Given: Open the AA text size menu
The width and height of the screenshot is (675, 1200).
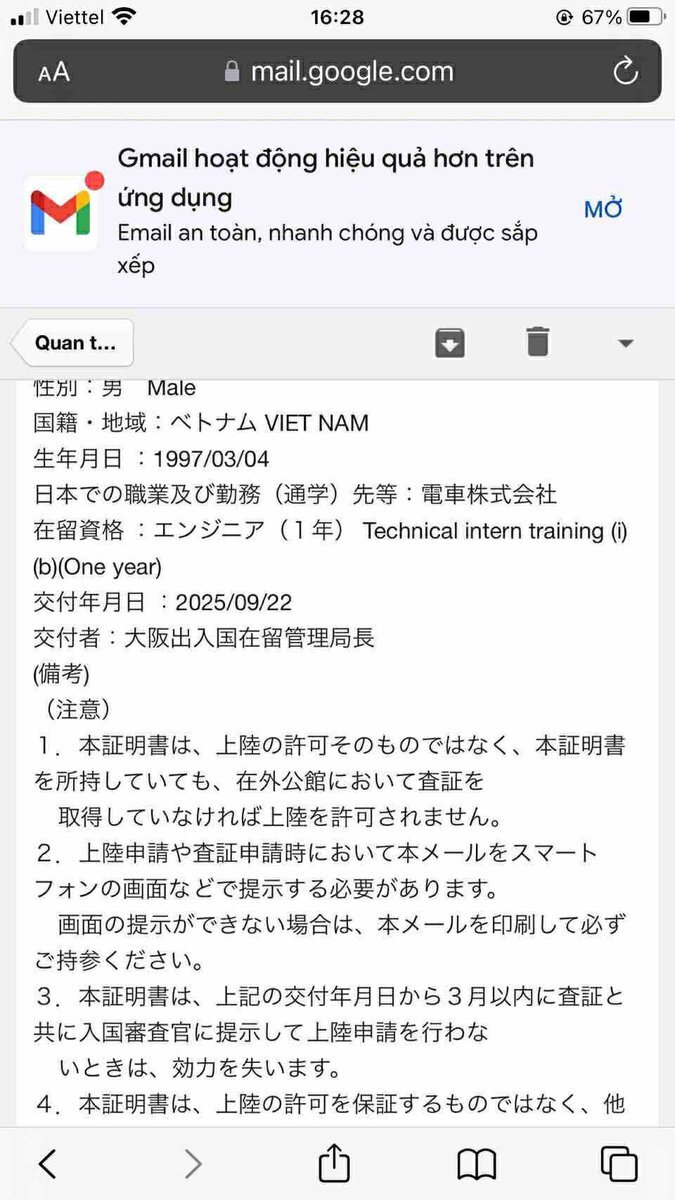Looking at the screenshot, I should click(x=54, y=72).
